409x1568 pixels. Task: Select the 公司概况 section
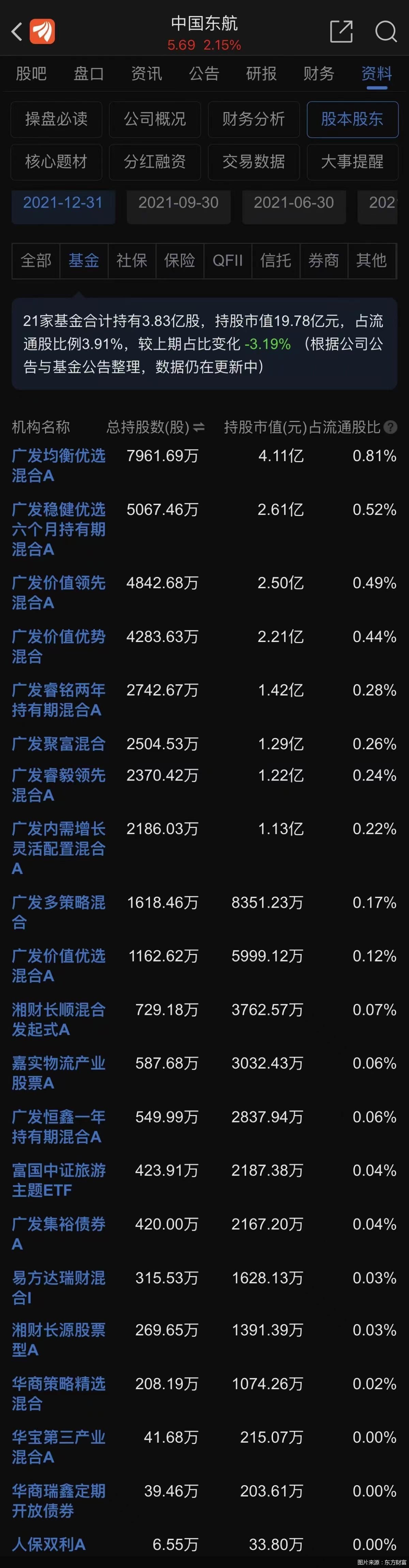tap(155, 119)
